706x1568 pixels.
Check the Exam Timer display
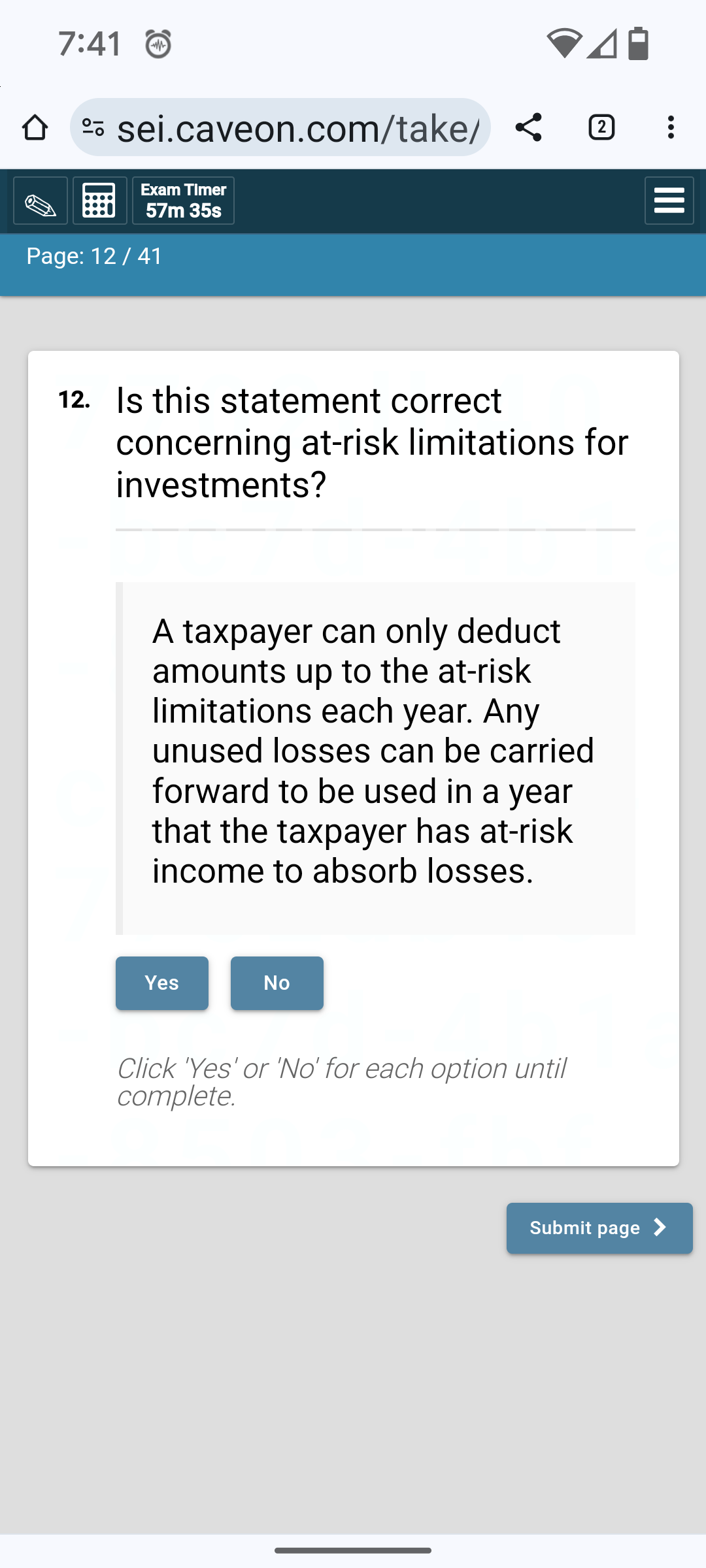(183, 201)
